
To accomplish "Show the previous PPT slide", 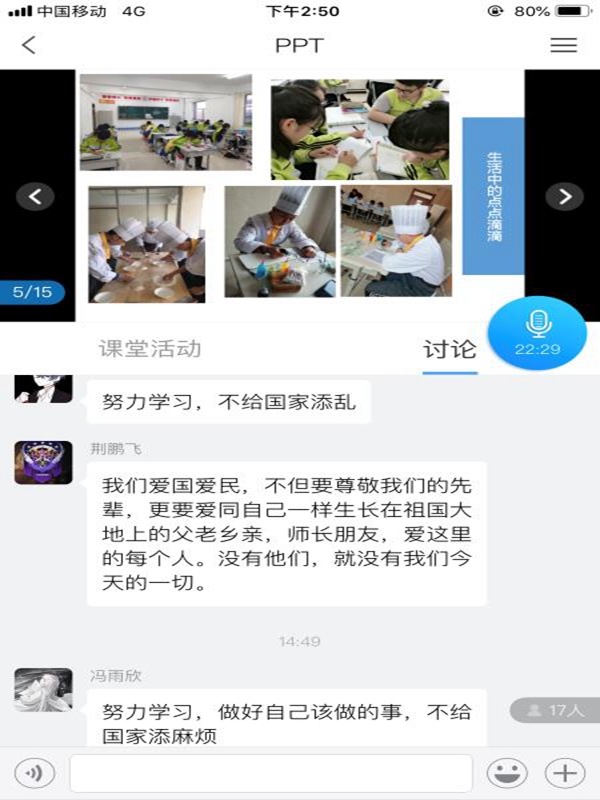I will click(36, 196).
